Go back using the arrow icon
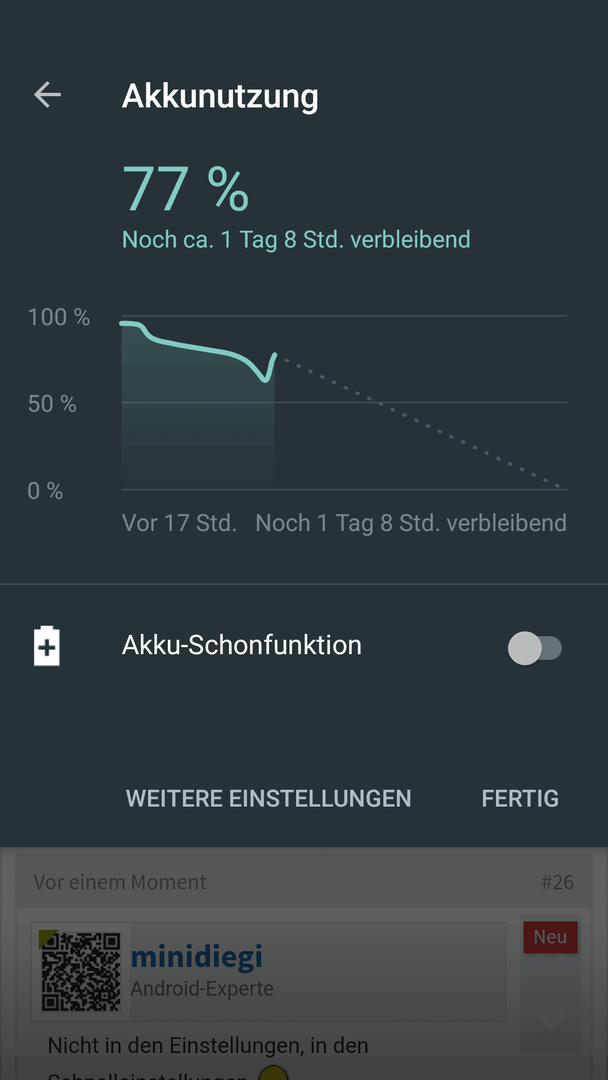Image resolution: width=608 pixels, height=1080 pixels. pos(48,94)
